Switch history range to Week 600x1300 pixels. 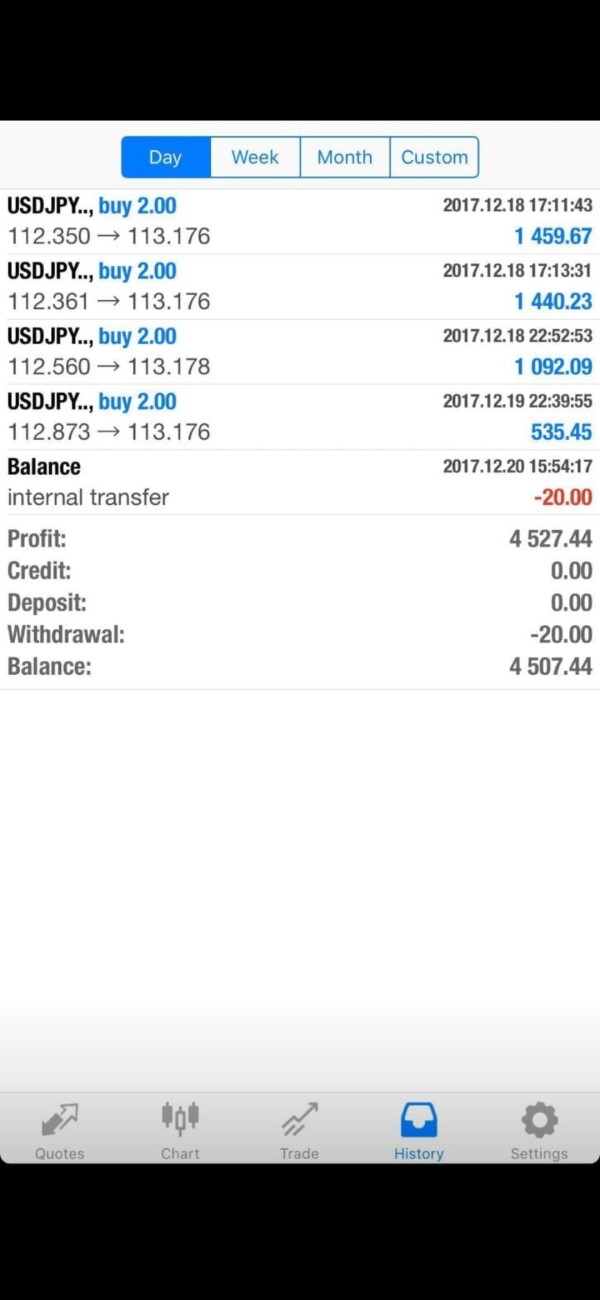tap(255, 157)
